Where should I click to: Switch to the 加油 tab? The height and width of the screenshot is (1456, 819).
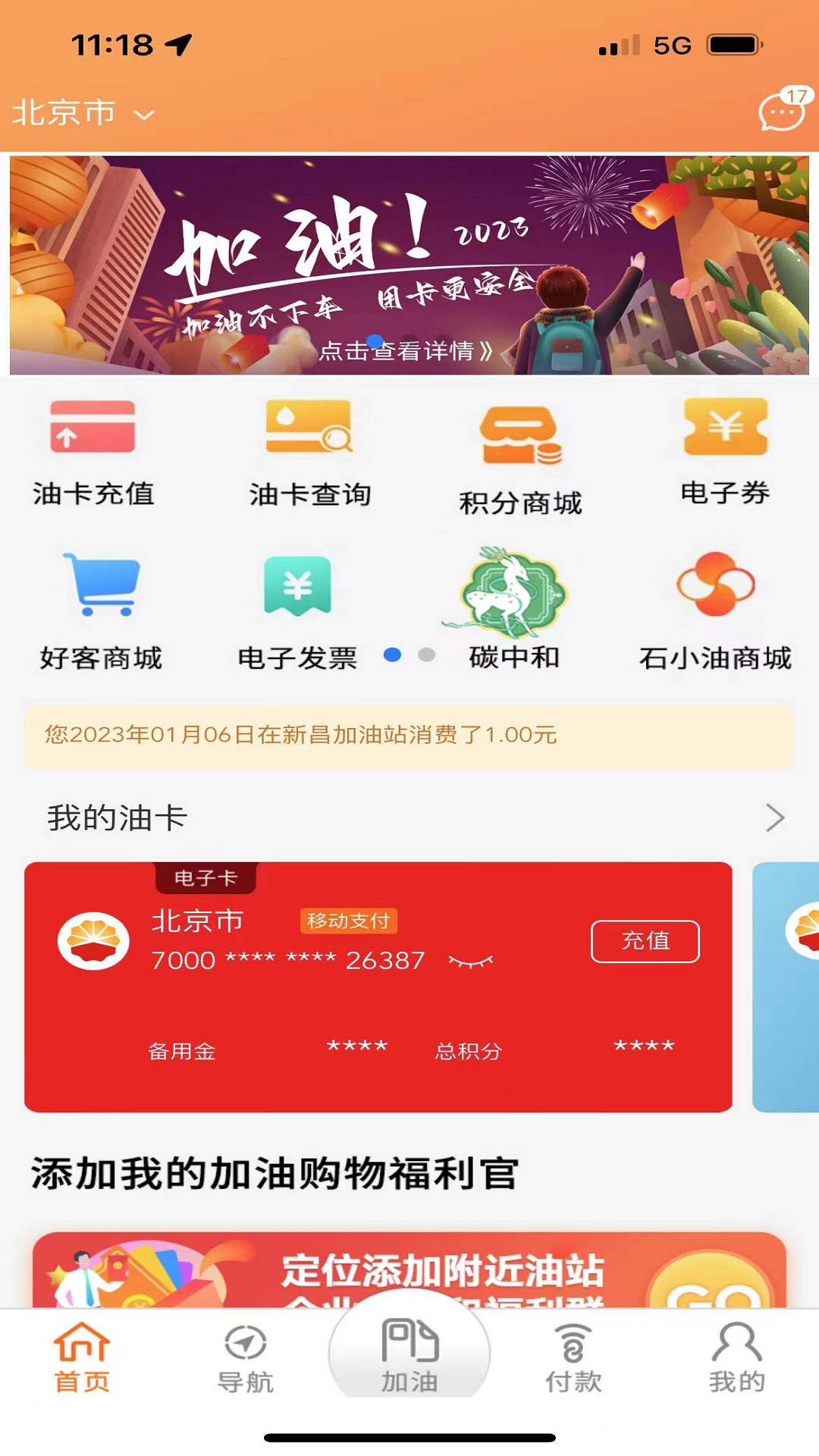[409, 1358]
